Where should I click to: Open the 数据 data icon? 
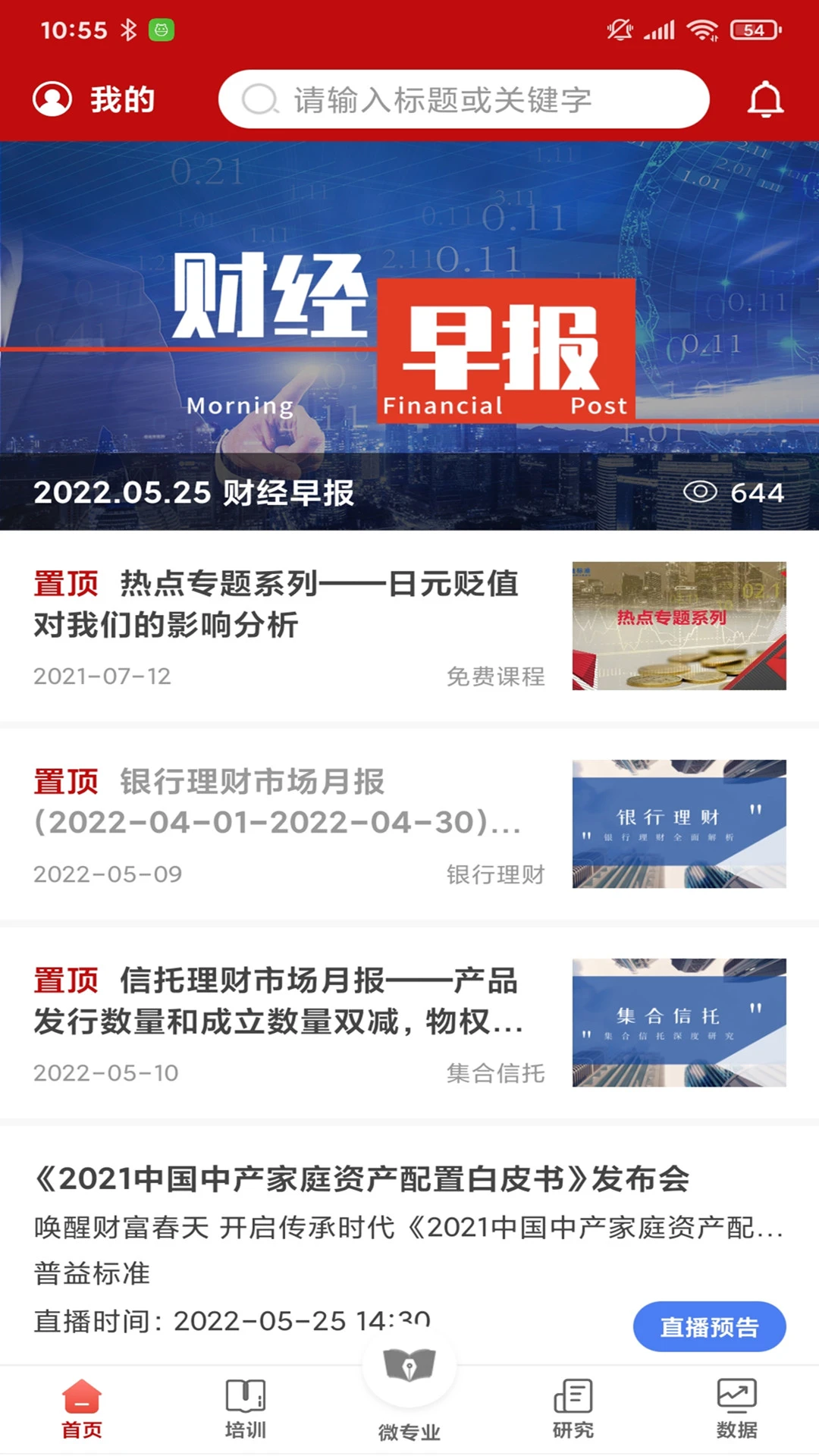(735, 1407)
